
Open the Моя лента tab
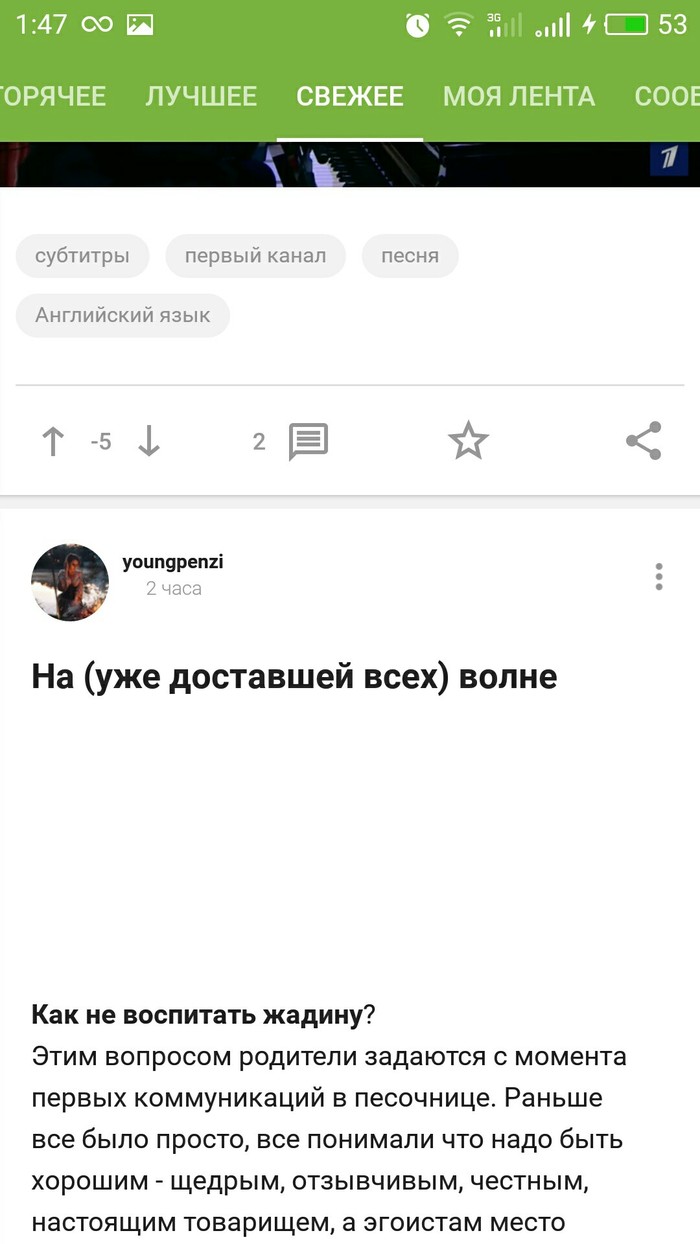pos(518,96)
